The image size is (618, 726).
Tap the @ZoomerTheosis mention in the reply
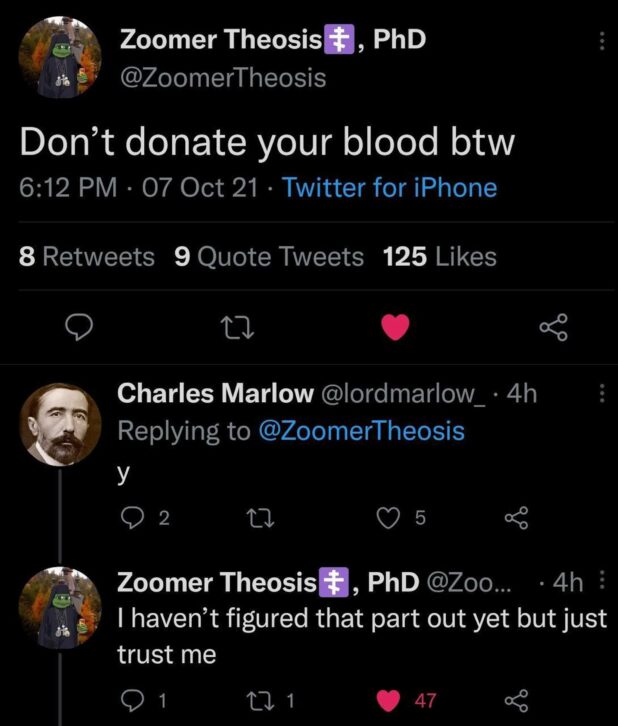pyautogui.click(x=361, y=431)
